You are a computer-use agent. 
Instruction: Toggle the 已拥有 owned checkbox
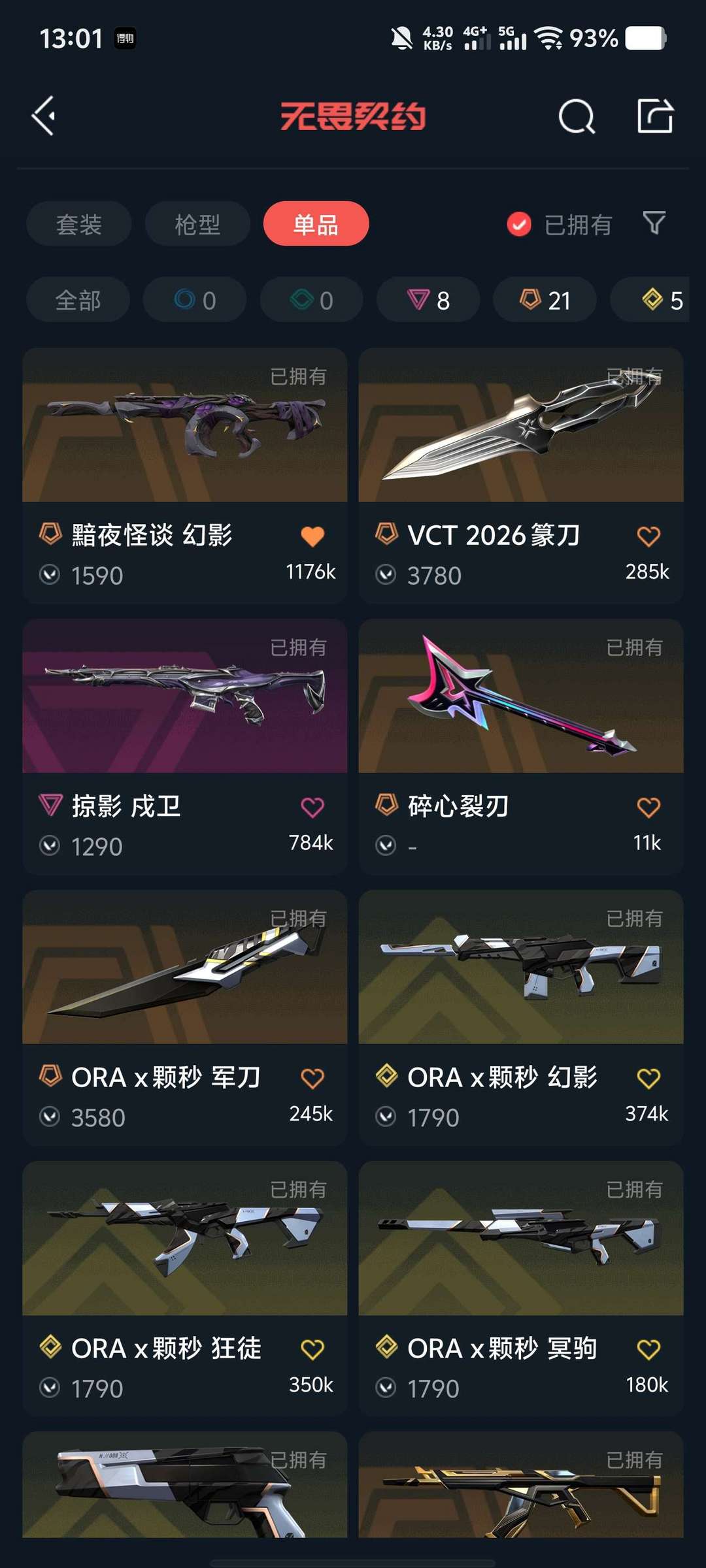520,225
